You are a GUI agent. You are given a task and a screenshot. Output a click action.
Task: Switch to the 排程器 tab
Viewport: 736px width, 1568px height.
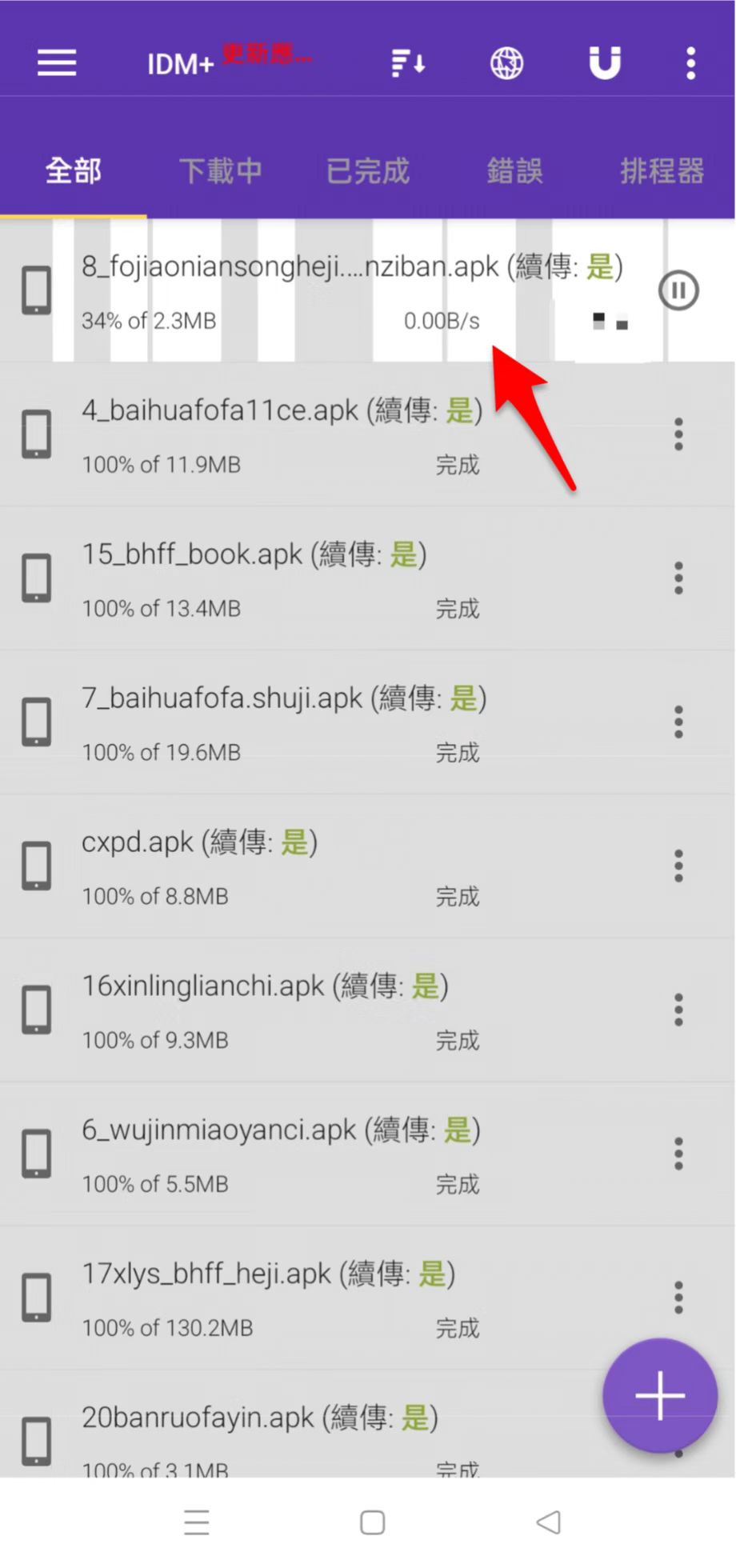pyautogui.click(x=662, y=170)
